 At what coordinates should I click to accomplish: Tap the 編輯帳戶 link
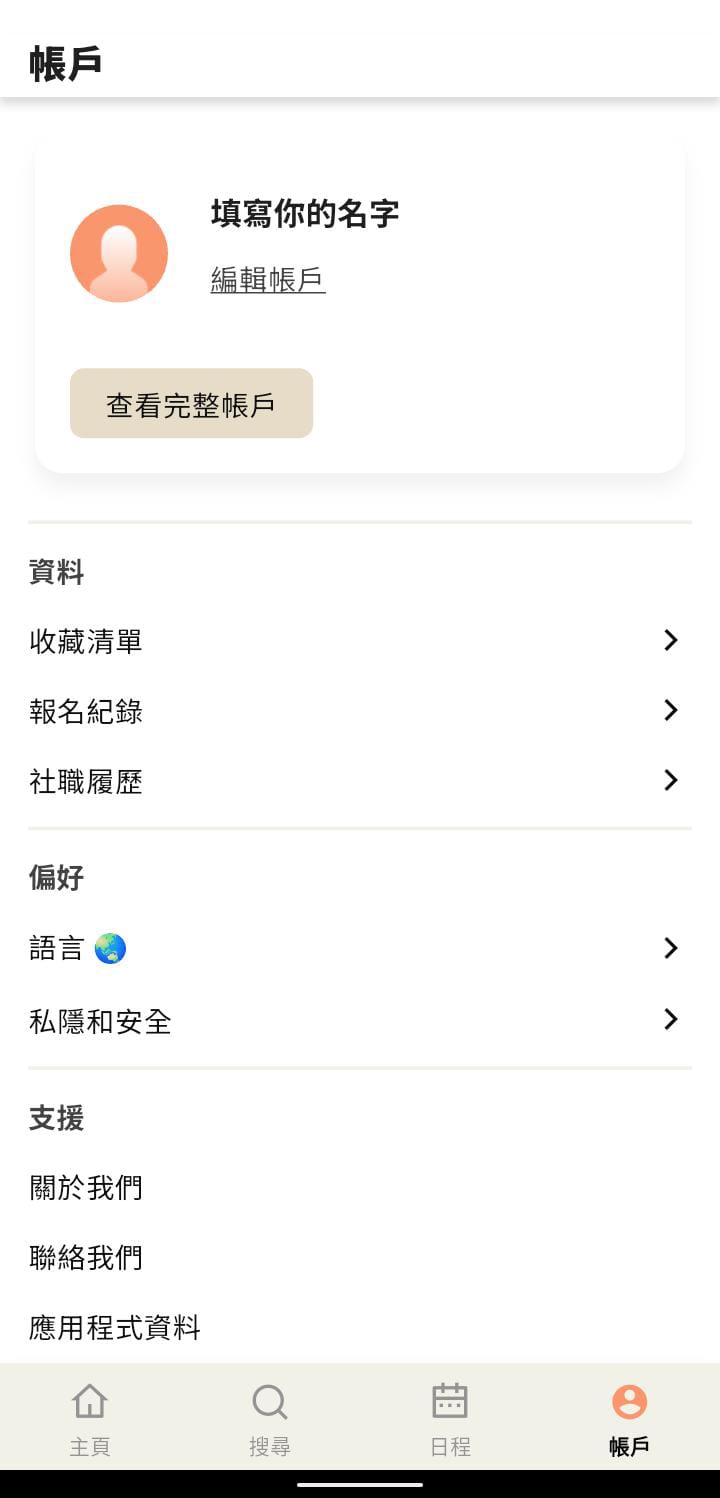268,280
